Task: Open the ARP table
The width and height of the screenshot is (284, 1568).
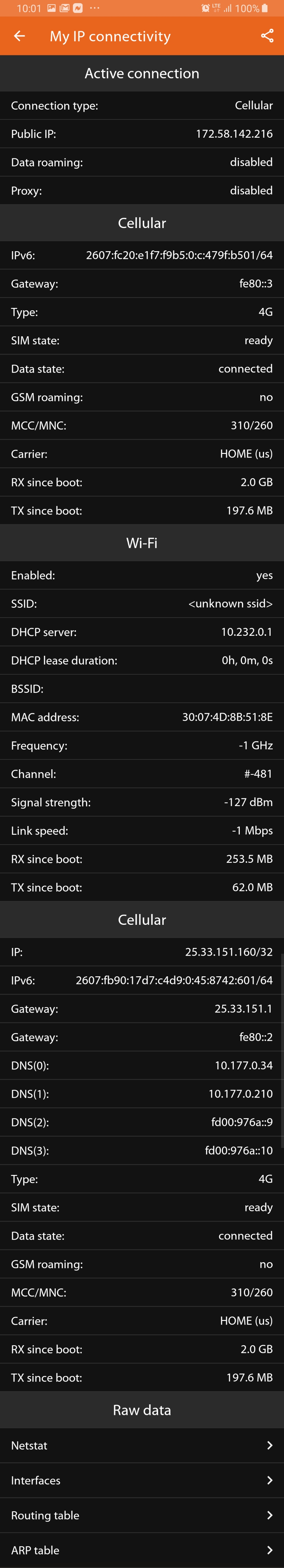Action: tap(141, 1550)
